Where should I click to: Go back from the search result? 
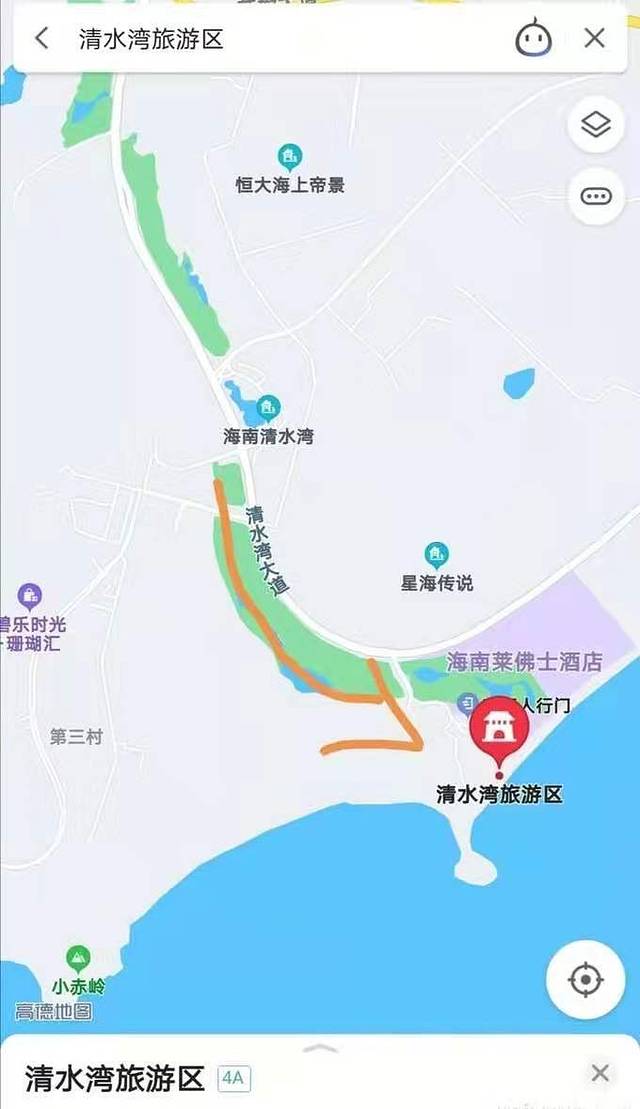click(x=41, y=39)
